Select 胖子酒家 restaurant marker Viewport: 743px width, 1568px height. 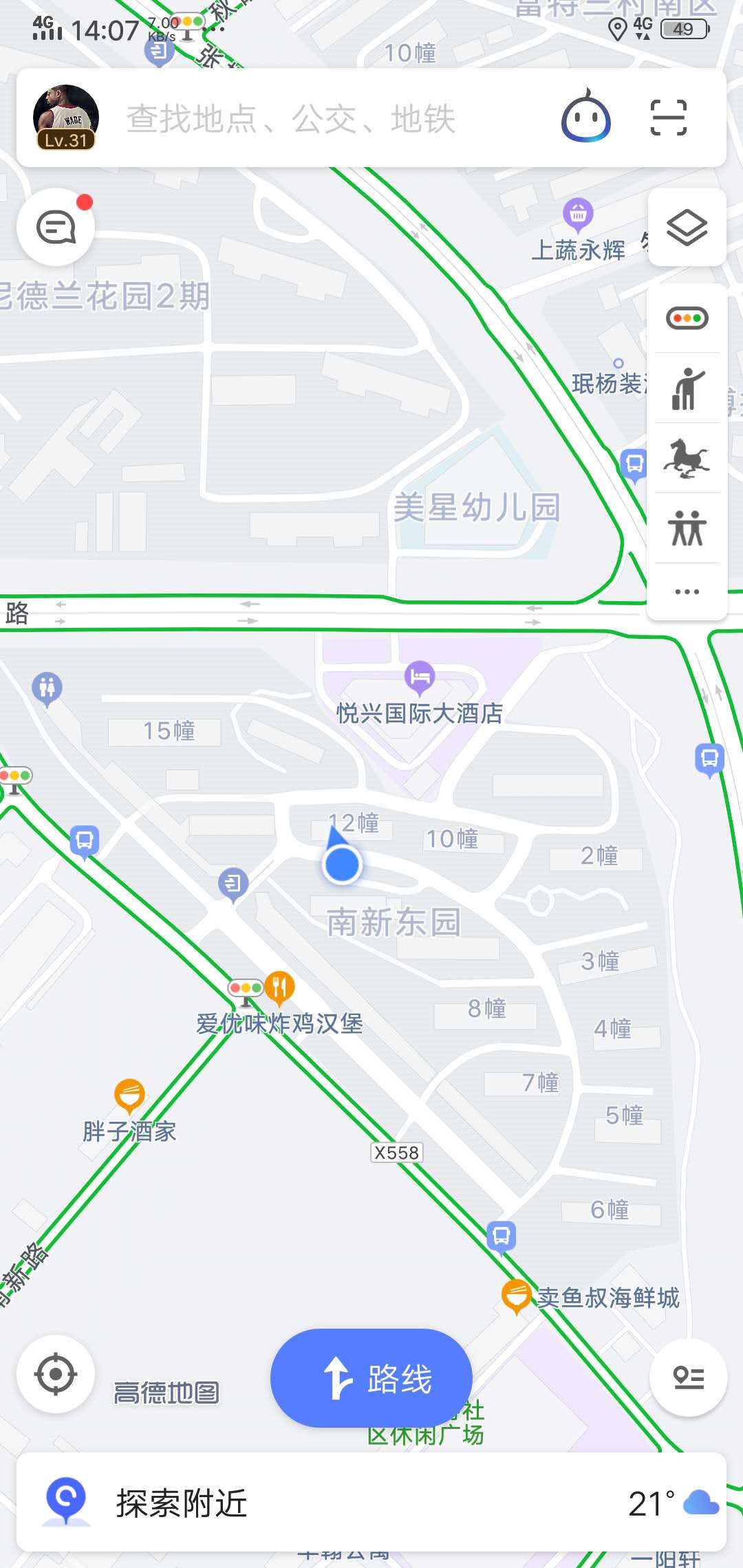point(129,1096)
